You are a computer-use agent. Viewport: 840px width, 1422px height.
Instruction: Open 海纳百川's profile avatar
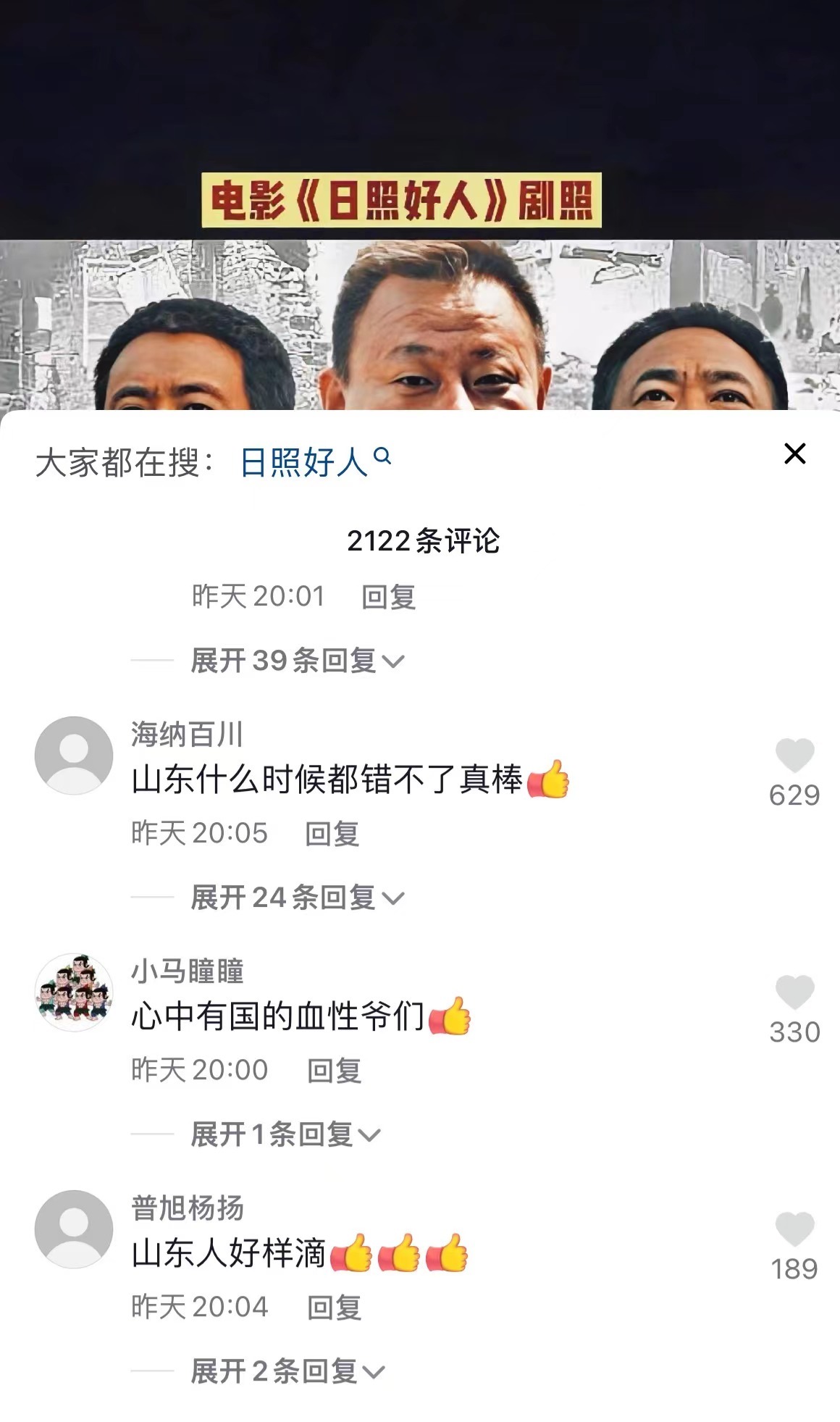tap(74, 756)
